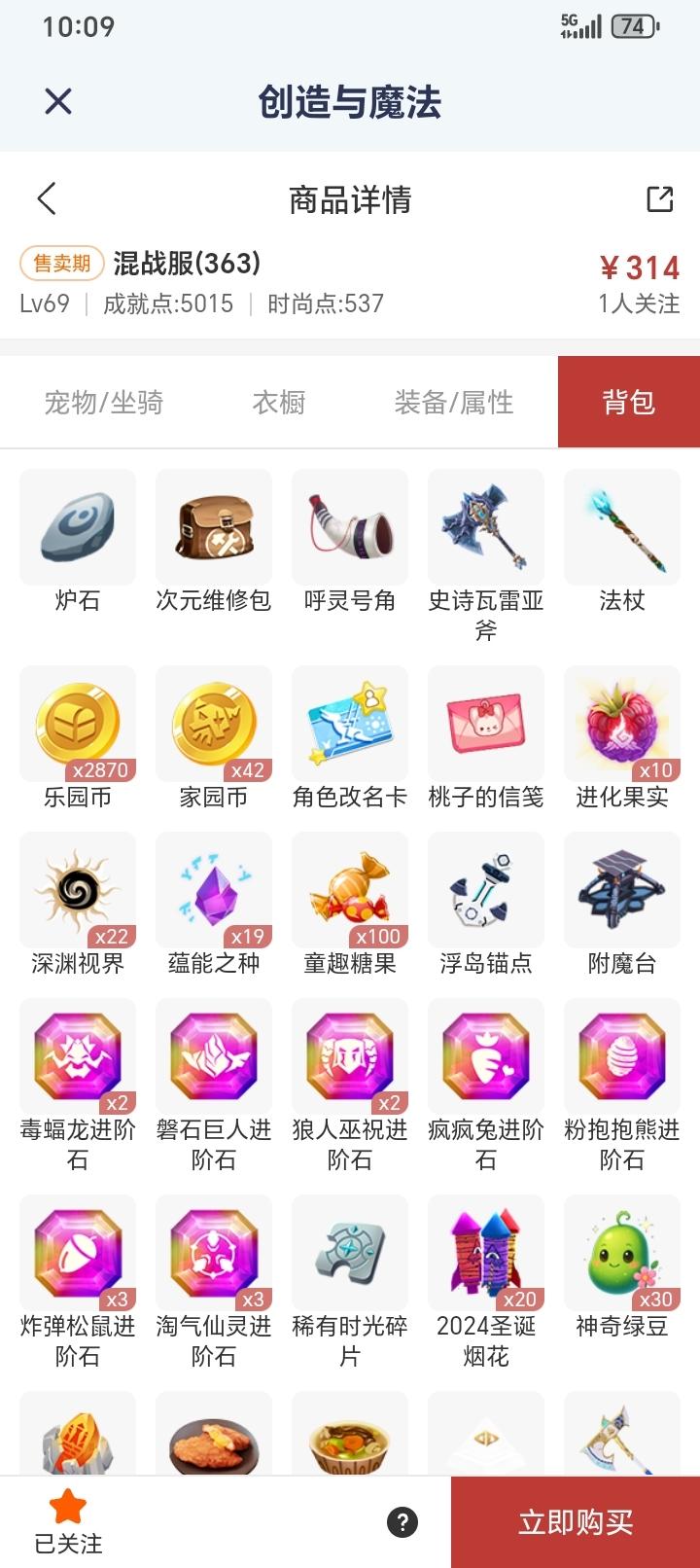700x1568 pixels.
Task: Select the 附魔台 enchanting table item
Action: click(621, 890)
